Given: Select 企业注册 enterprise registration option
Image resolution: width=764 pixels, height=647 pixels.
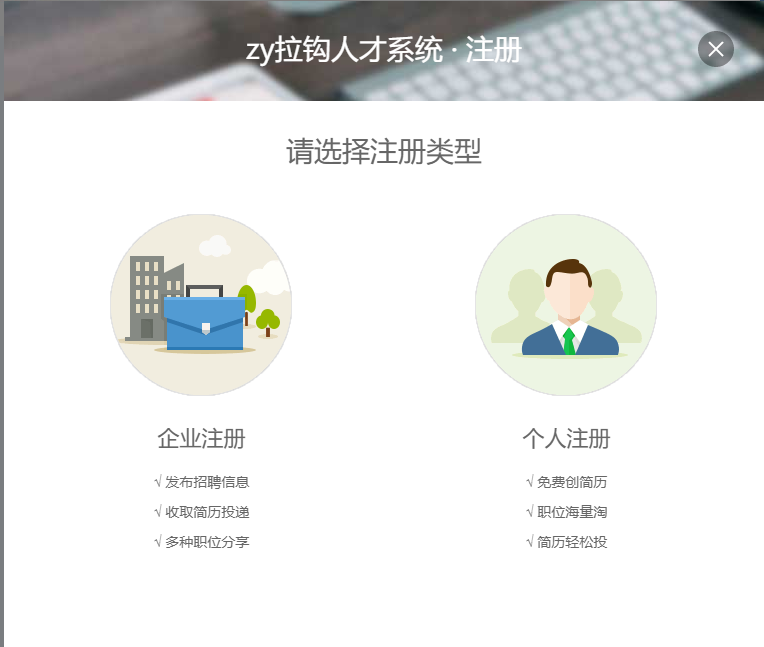Looking at the screenshot, I should click(x=201, y=305).
